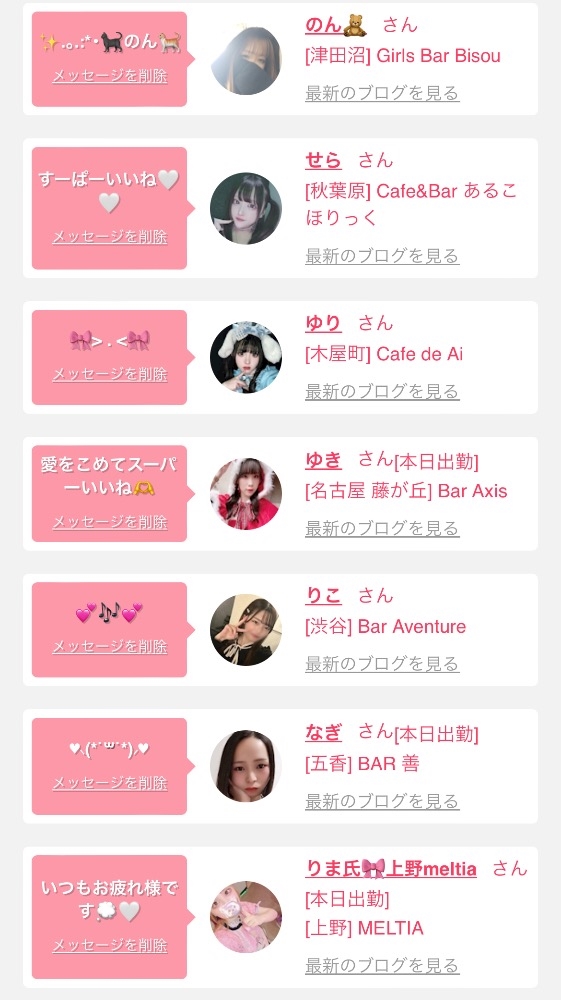Open りこ's profile name link

[323, 596]
